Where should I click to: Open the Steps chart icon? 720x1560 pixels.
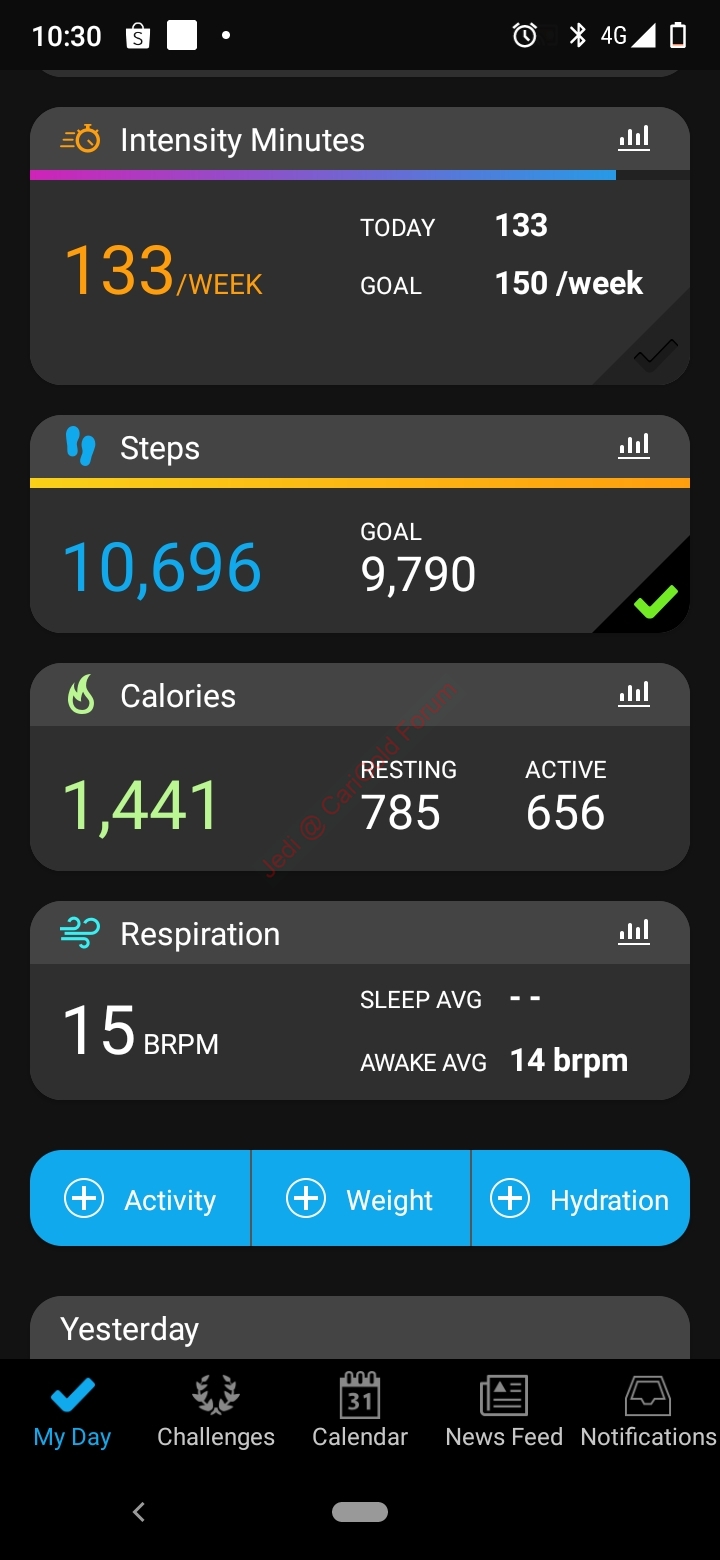coord(634,446)
